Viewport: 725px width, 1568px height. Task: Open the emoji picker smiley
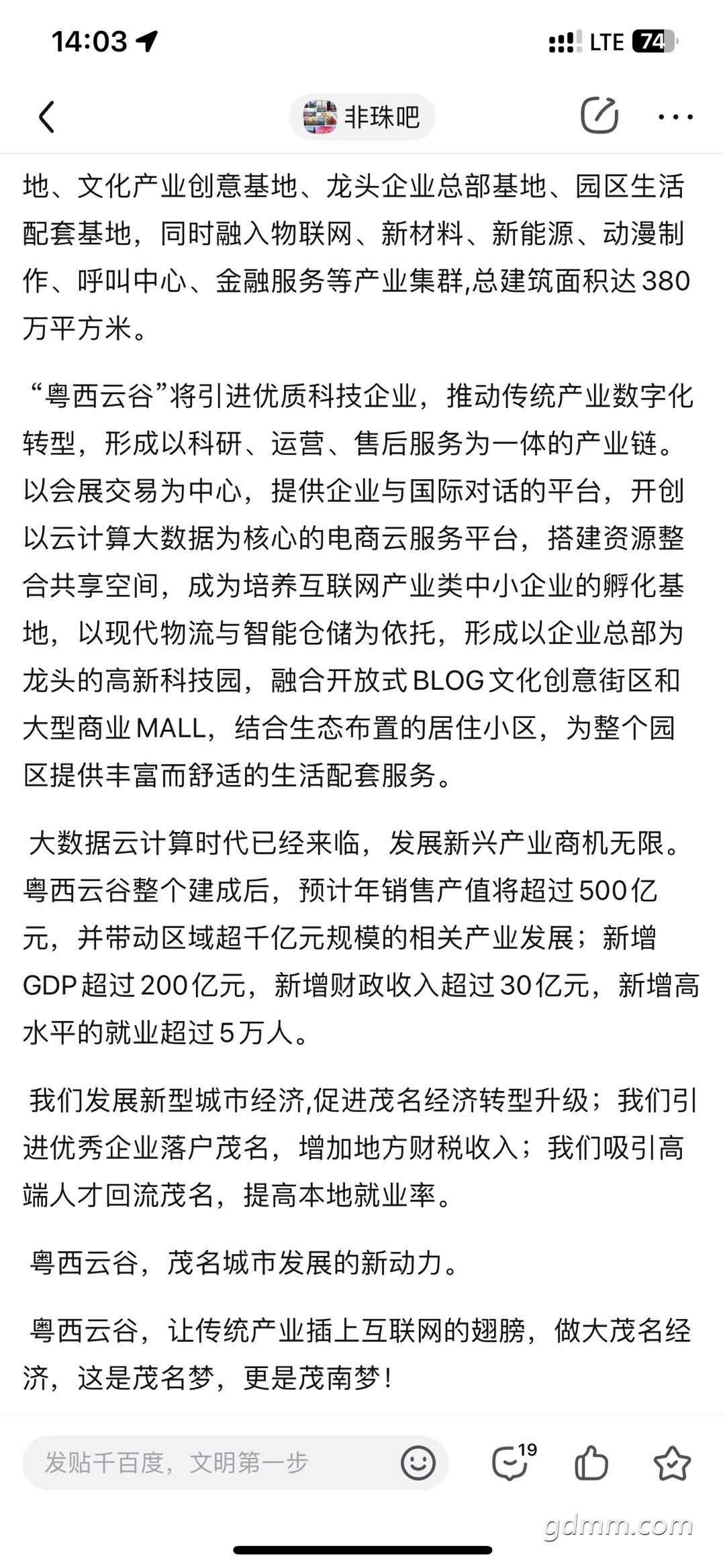(418, 1463)
